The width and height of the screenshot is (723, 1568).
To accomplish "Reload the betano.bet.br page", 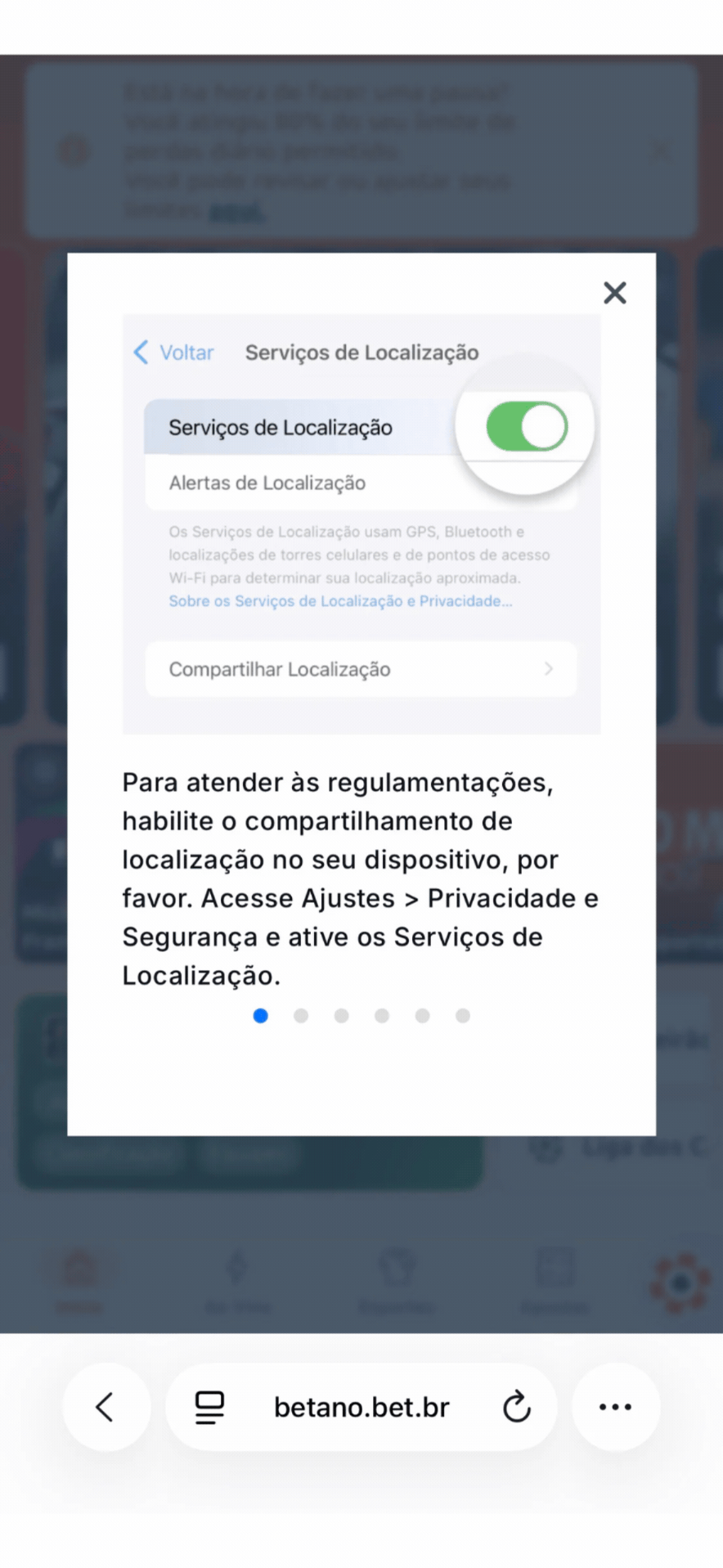I will [516, 1407].
